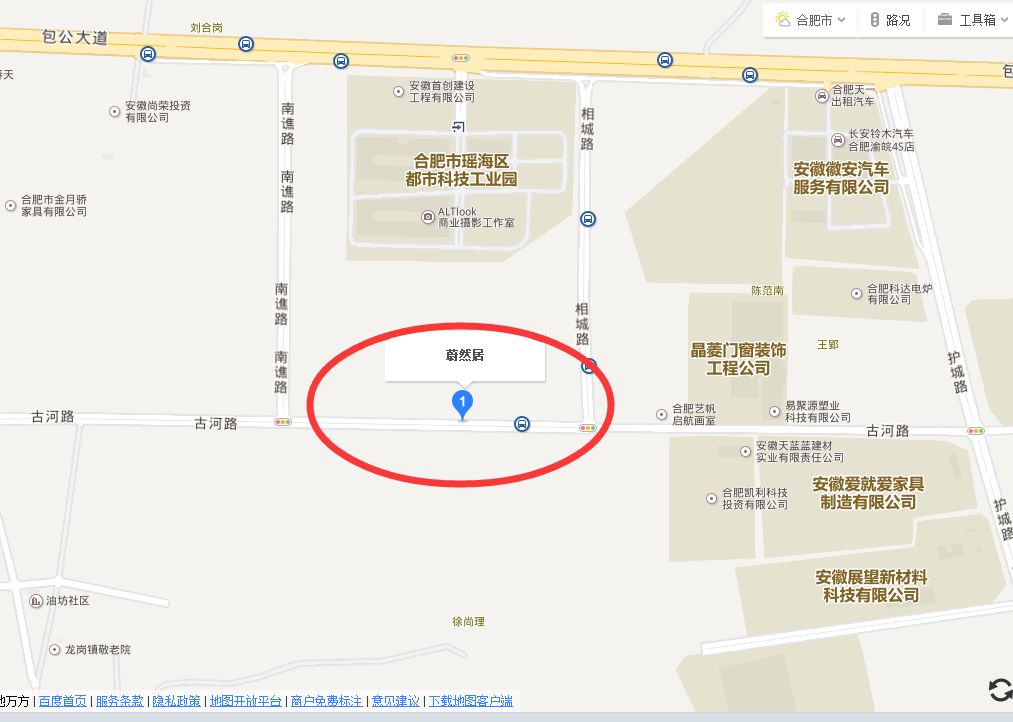Select the blue location marker numbered 1
The width and height of the screenshot is (1013, 722).
462,403
